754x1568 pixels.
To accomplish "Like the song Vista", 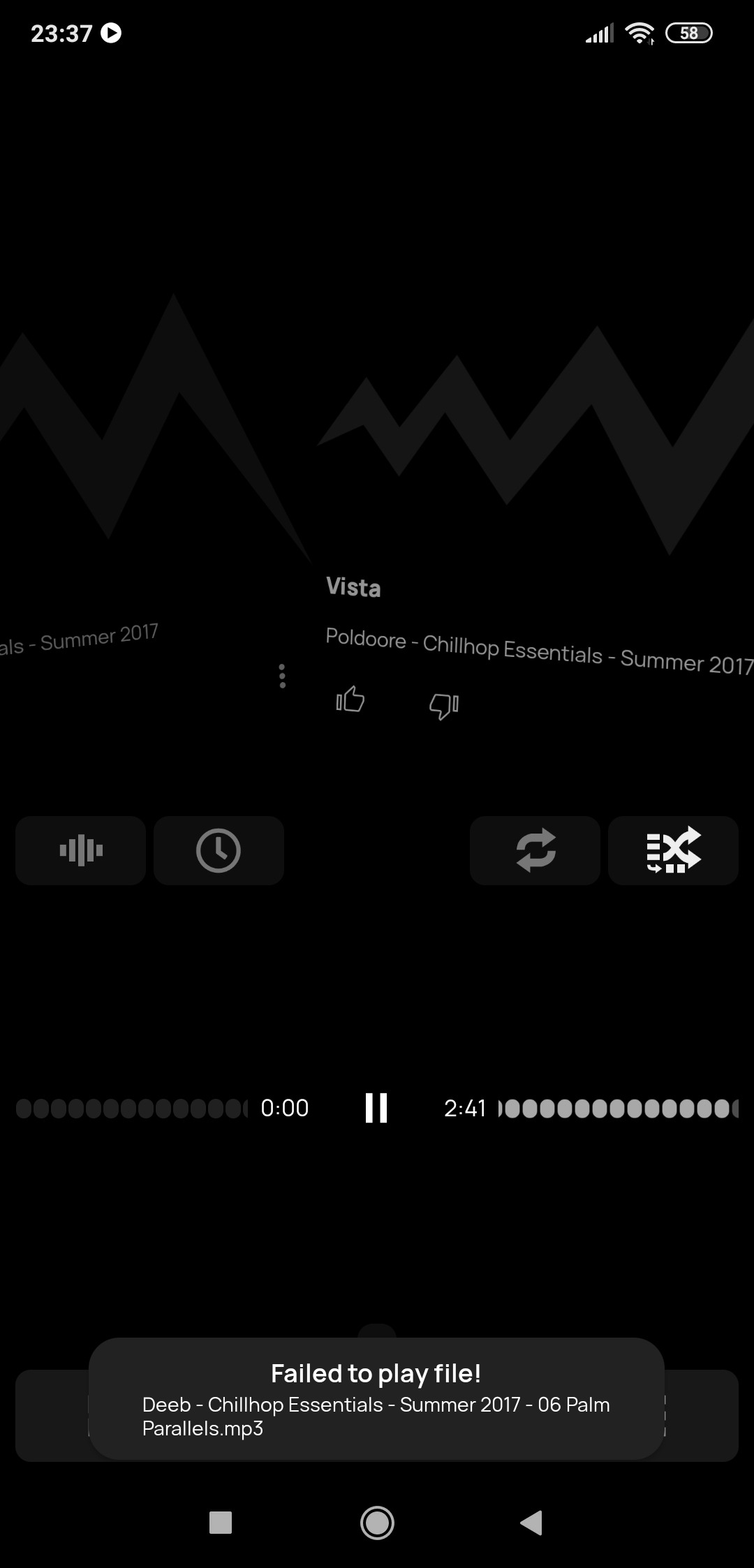I will (x=350, y=699).
